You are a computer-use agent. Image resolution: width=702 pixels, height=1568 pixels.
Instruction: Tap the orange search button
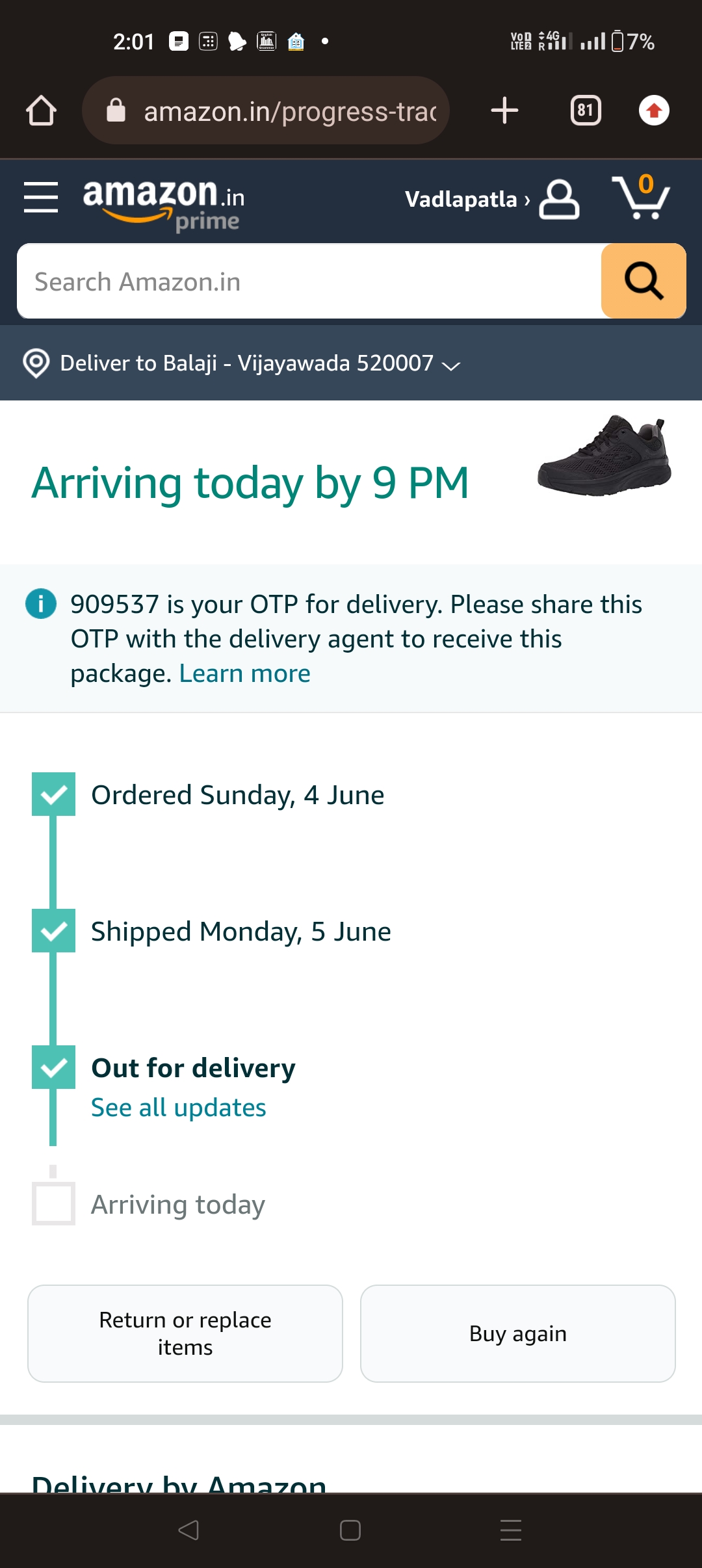643,281
